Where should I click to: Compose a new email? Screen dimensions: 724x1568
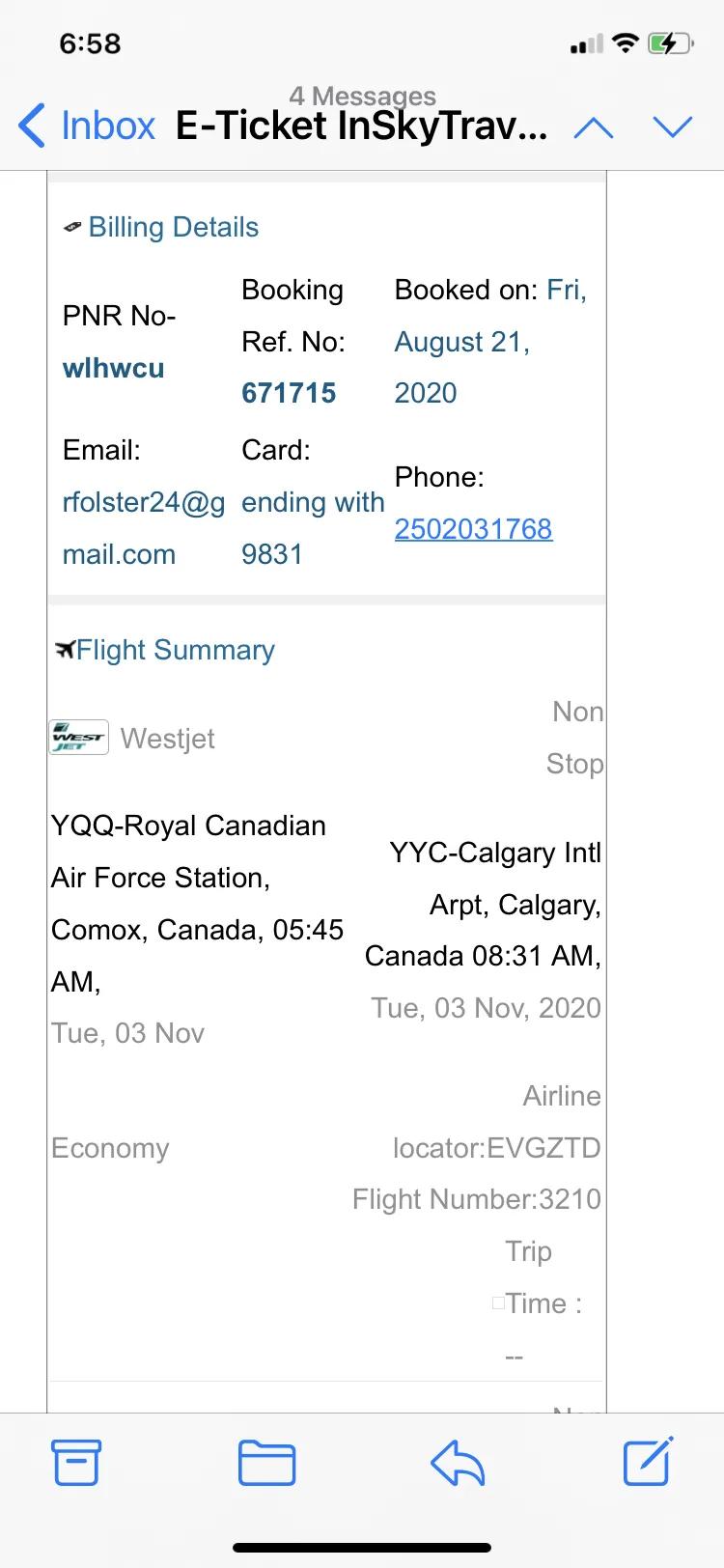(x=648, y=1461)
